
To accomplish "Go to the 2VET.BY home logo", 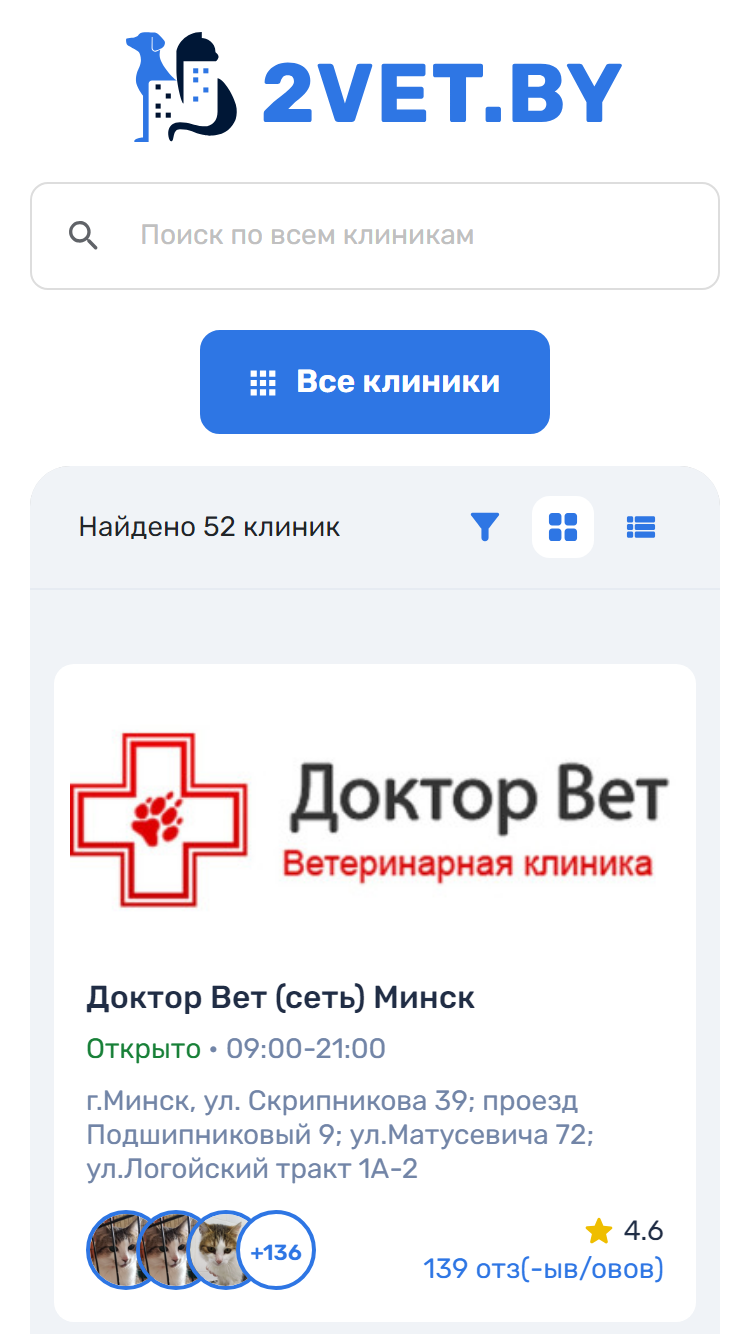I will [375, 87].
